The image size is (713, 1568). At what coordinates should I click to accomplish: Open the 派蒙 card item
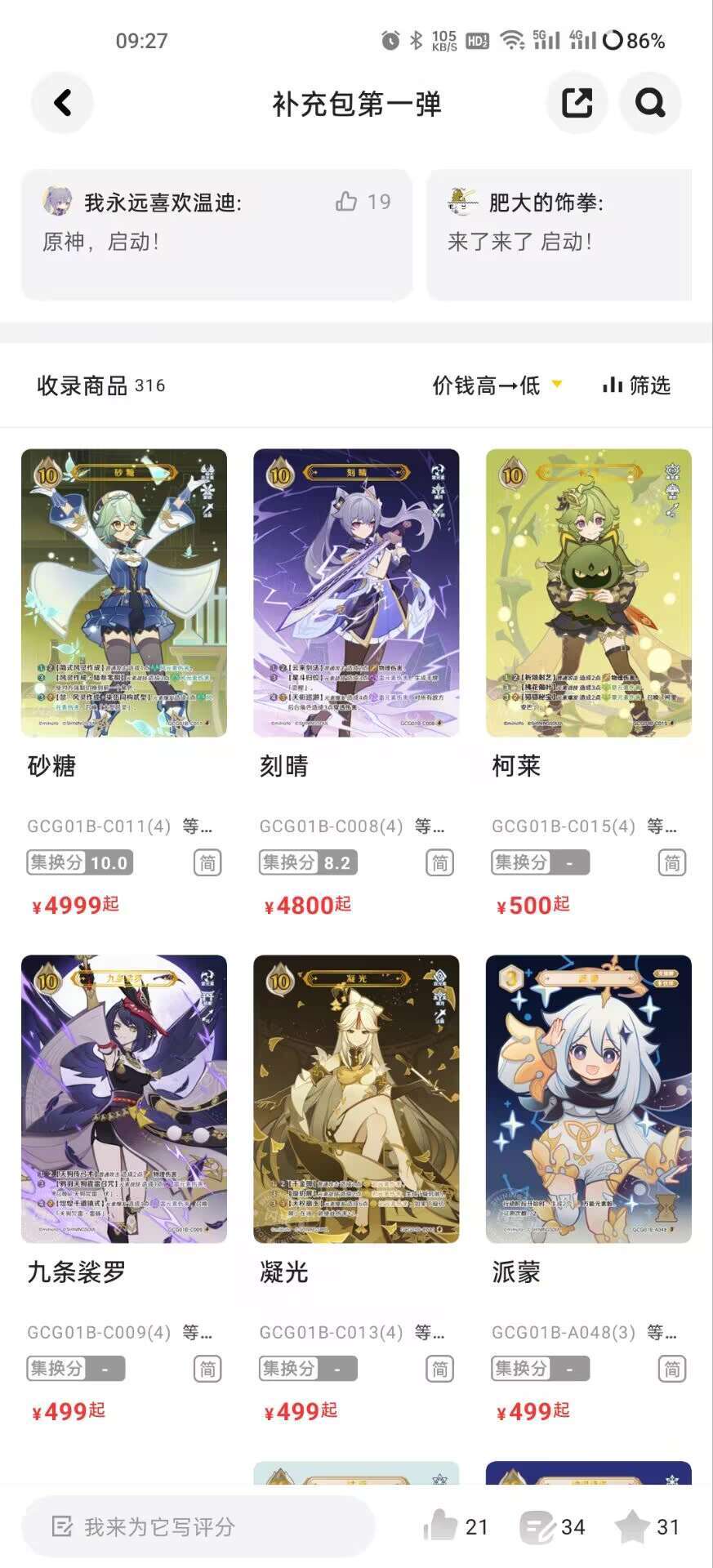point(588,1098)
